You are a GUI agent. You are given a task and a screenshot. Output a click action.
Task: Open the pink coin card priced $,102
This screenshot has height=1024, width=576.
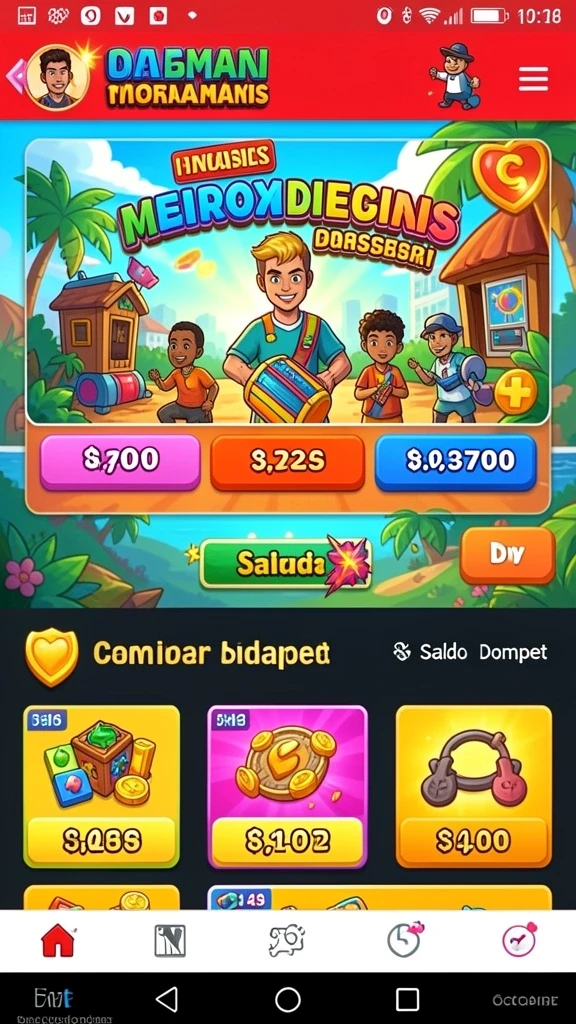(287, 786)
